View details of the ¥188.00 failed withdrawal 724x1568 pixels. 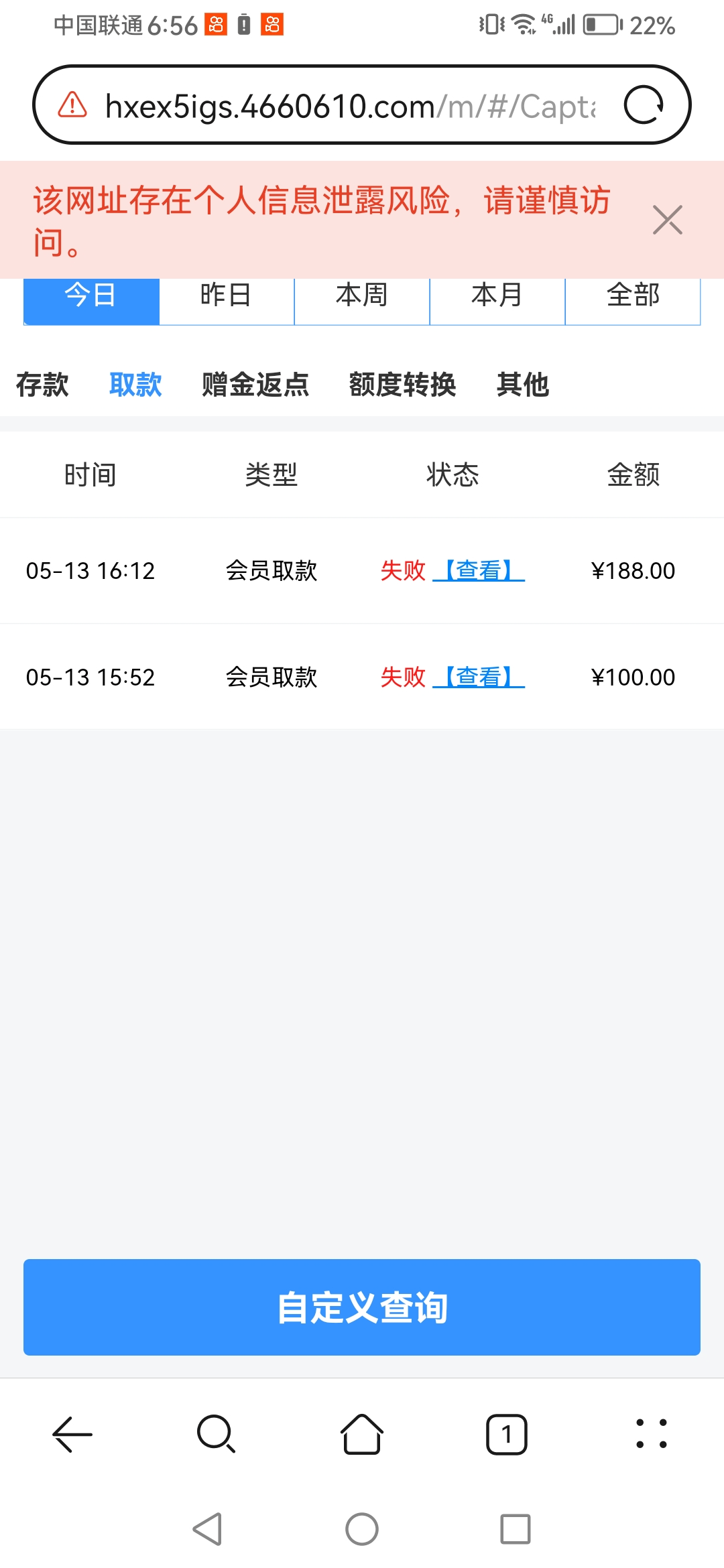pyautogui.click(x=479, y=571)
